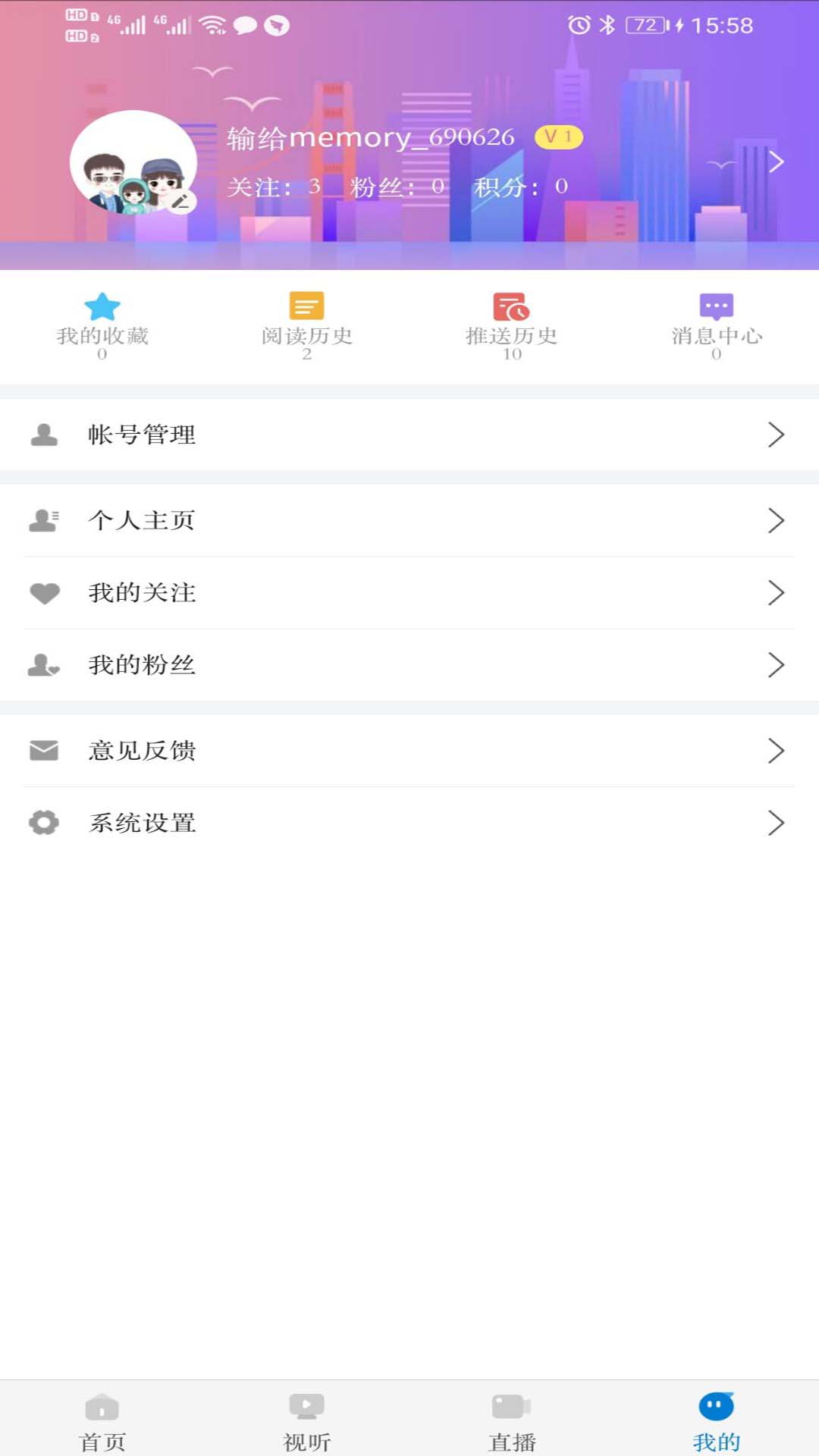The width and height of the screenshot is (819, 1456).
Task: Select the 帐号管理 person icon
Action: (x=43, y=435)
